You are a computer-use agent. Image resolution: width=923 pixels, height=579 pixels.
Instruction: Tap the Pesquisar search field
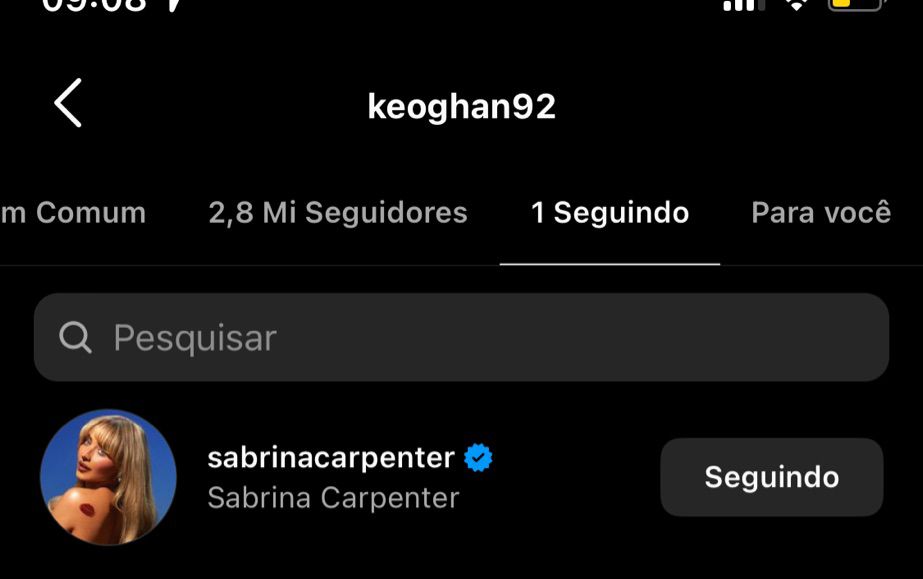(462, 337)
